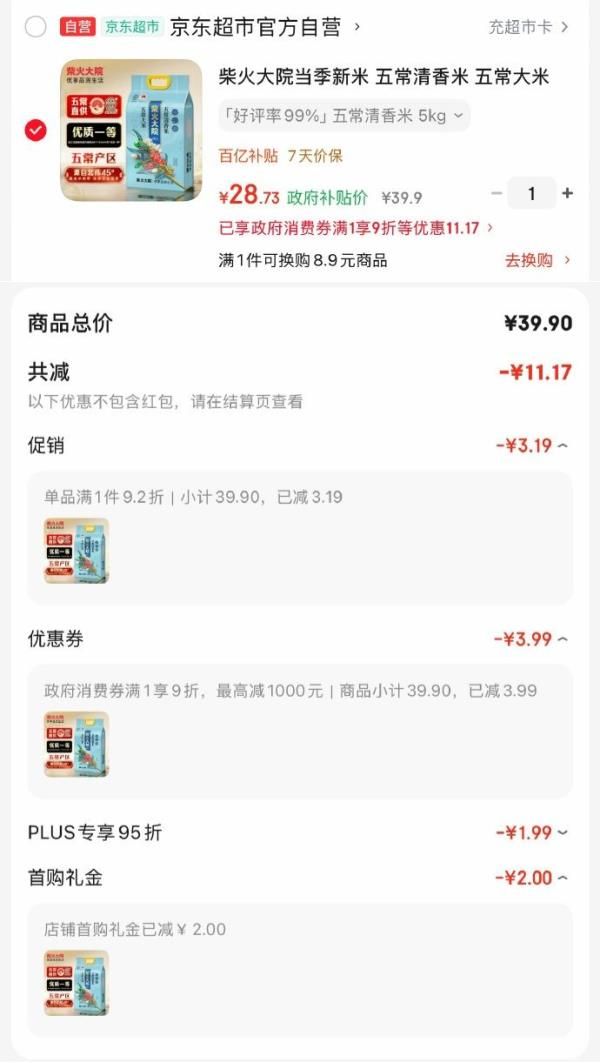Tap 去换购 to add exchange item
This screenshot has height=1063, width=600.
537,260
